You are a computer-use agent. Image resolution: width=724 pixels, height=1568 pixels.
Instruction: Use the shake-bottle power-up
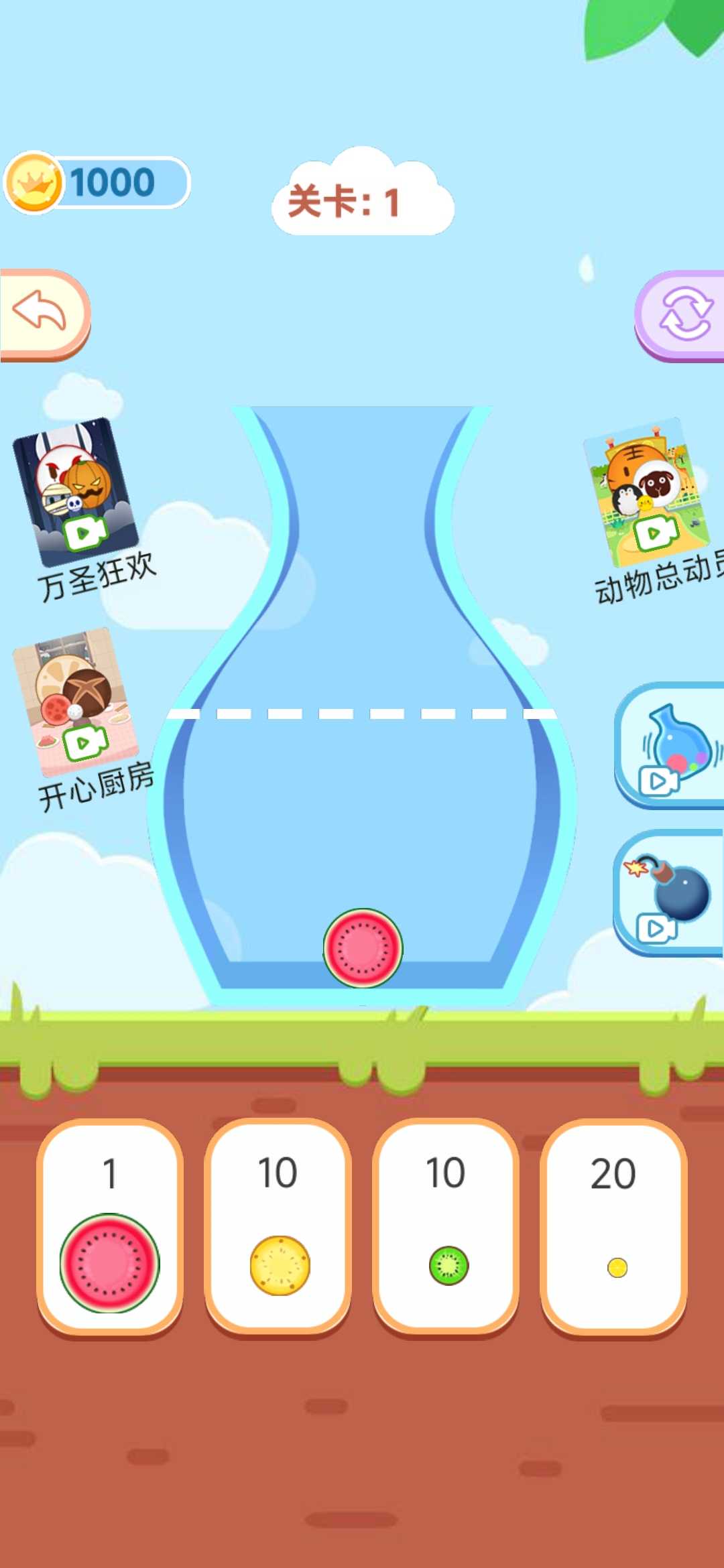pyautogui.click(x=670, y=745)
